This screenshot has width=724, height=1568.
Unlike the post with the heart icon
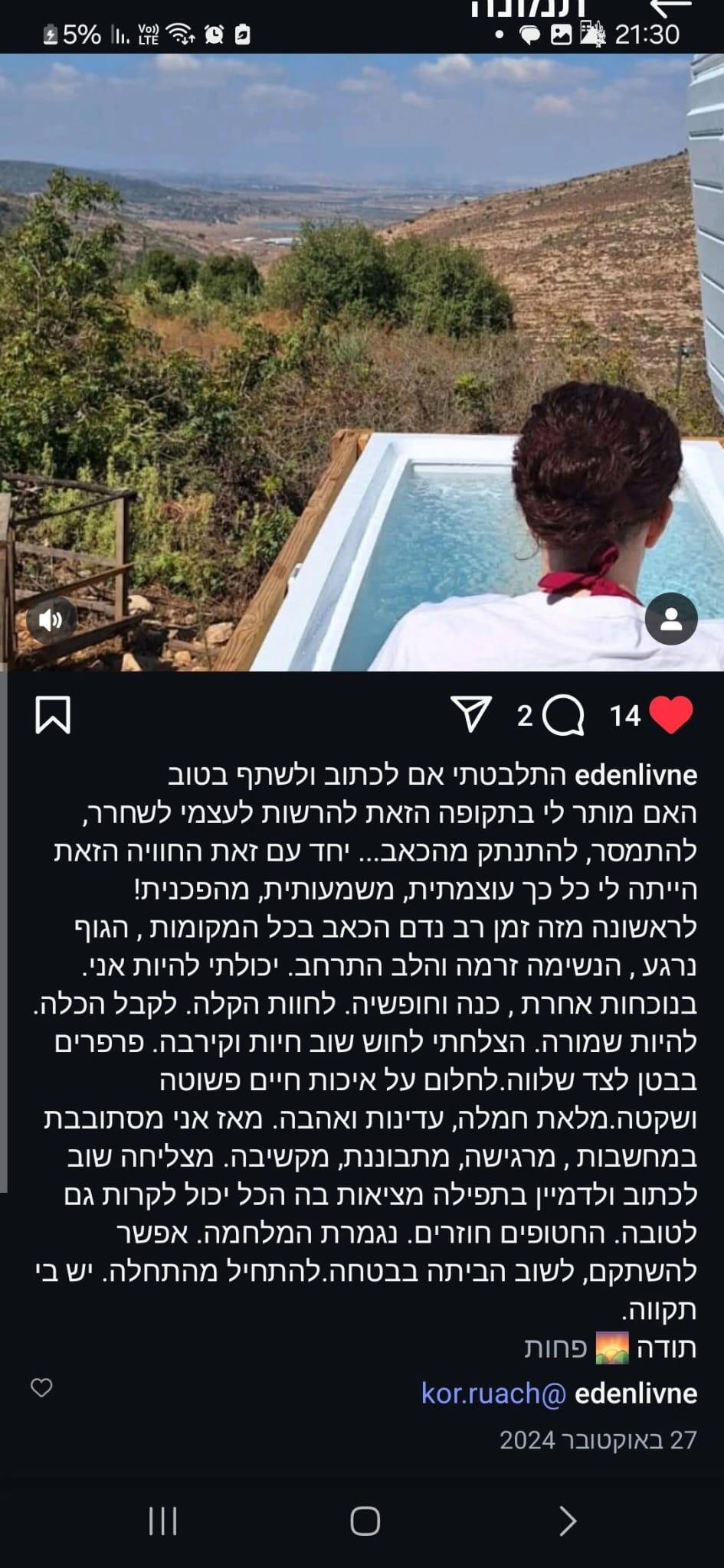coord(671,716)
